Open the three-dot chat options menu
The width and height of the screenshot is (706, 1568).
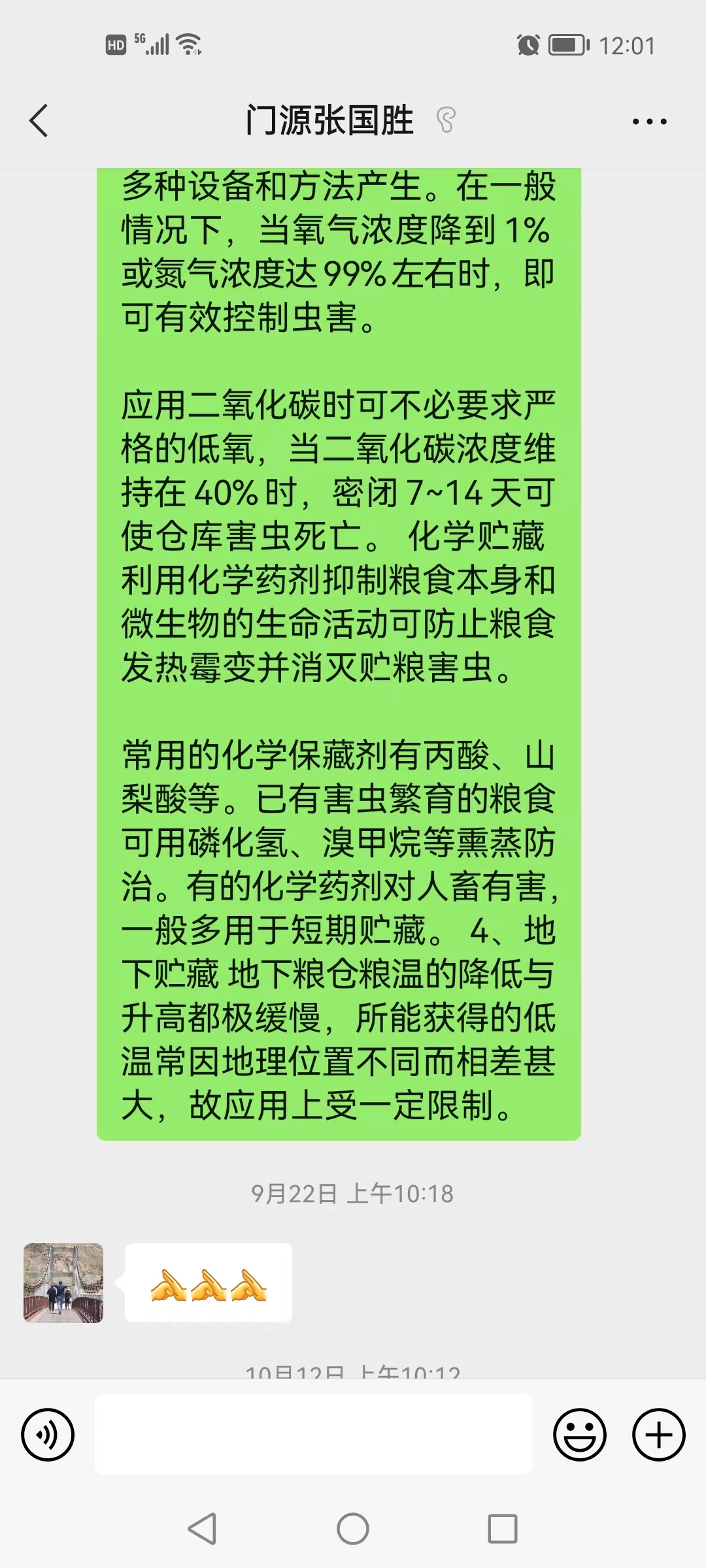649,122
